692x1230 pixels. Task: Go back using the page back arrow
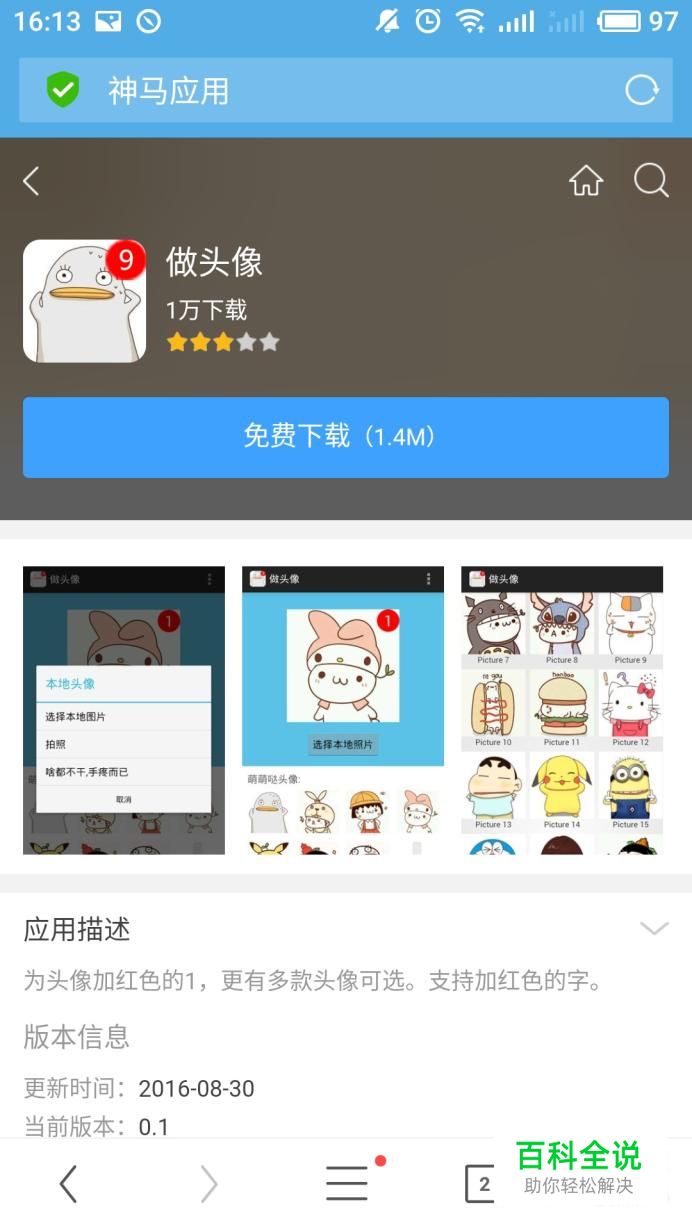click(32, 181)
